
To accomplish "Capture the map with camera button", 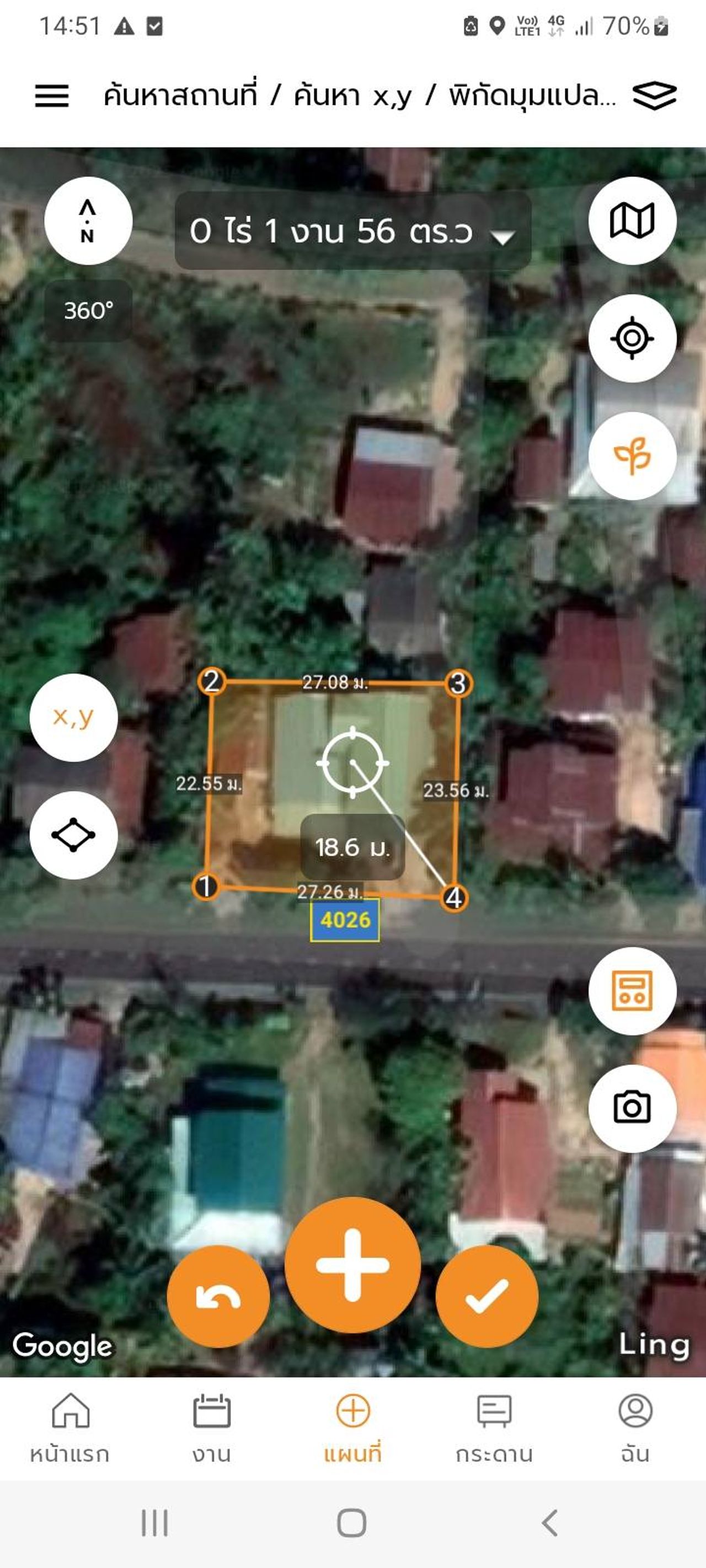I will click(x=632, y=1108).
